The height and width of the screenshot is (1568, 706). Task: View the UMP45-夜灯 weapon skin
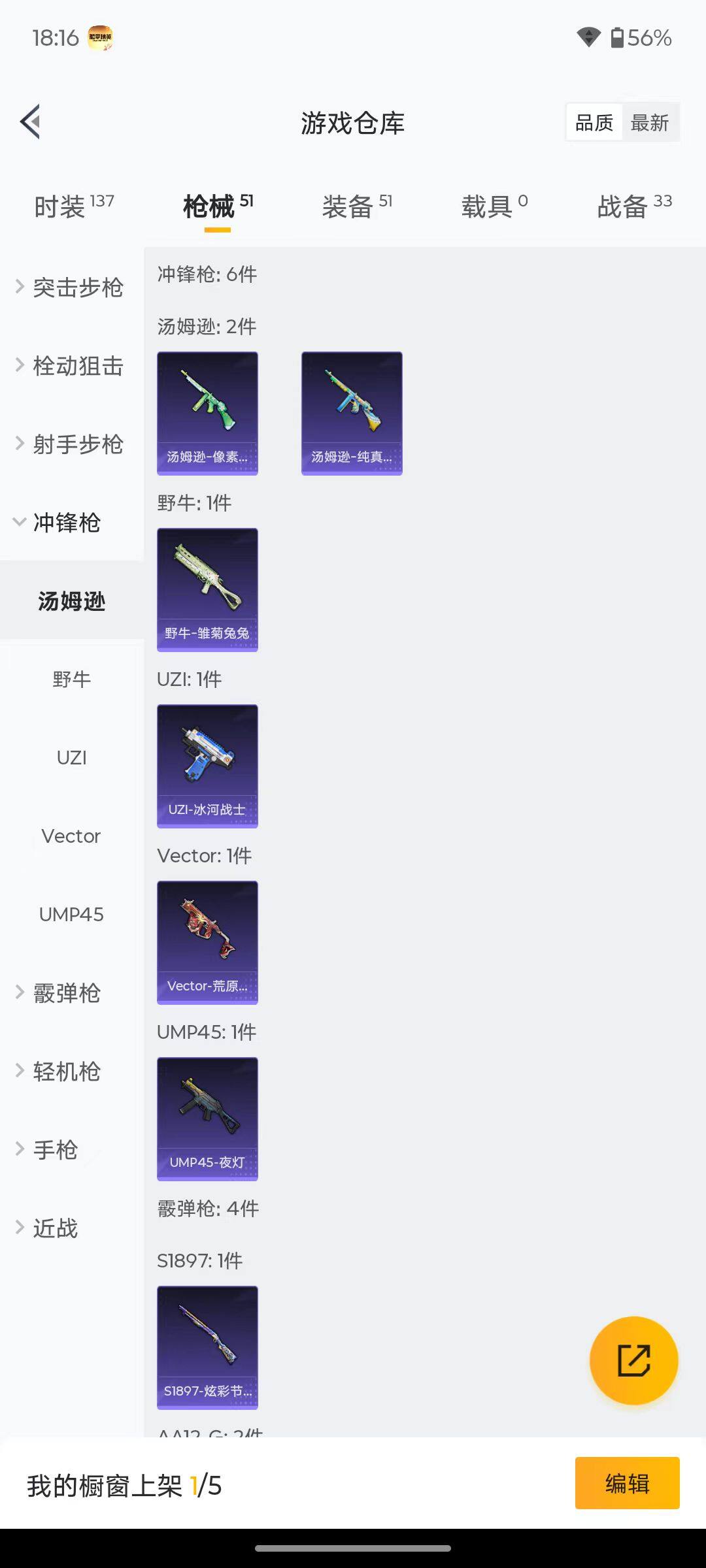pos(207,1119)
